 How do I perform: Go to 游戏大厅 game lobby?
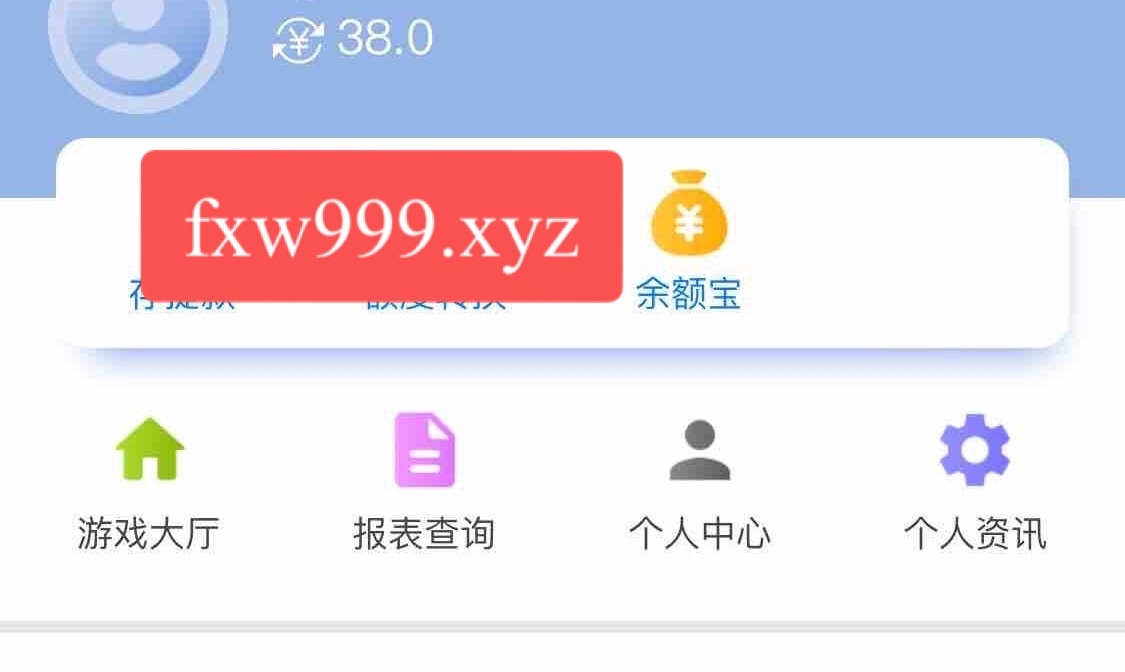point(149,451)
